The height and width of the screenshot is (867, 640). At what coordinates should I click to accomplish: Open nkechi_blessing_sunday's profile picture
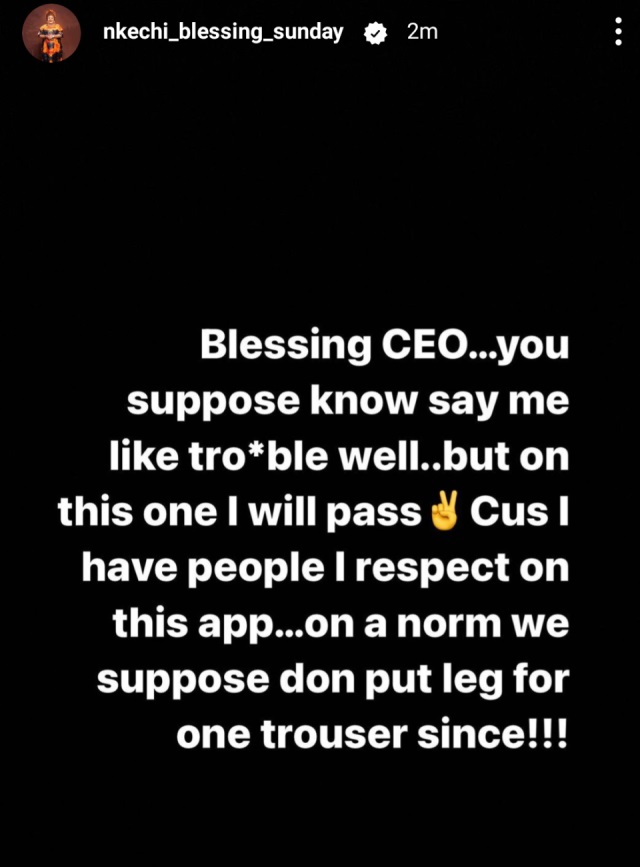(x=51, y=33)
